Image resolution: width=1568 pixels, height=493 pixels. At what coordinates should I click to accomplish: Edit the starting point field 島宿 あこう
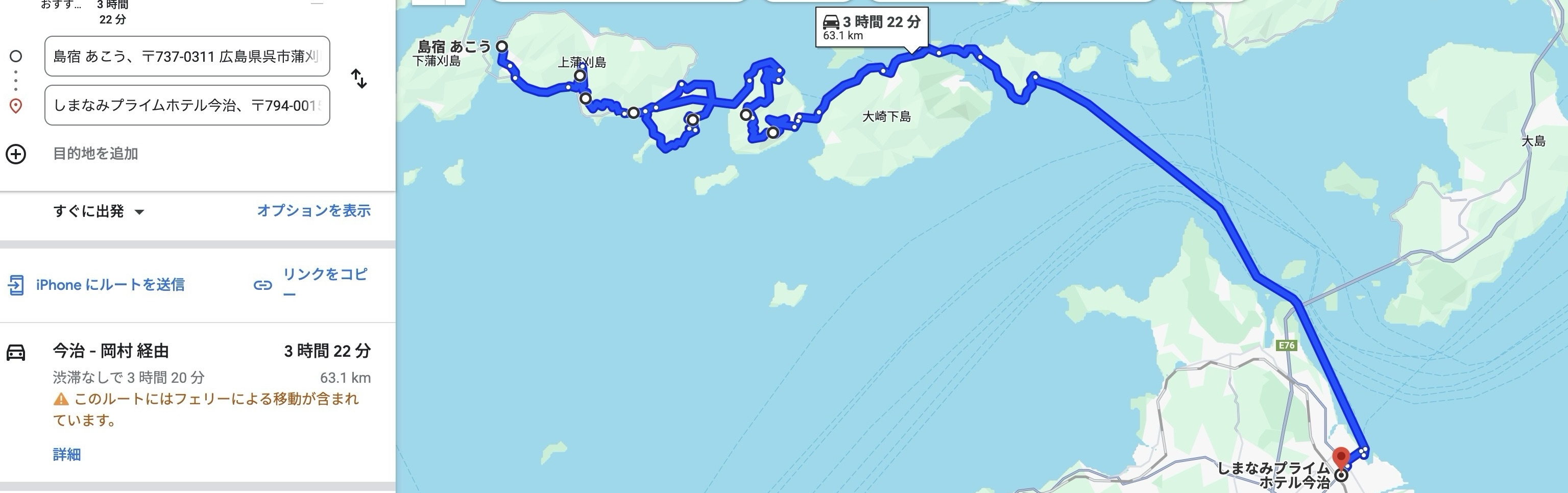[x=186, y=57]
